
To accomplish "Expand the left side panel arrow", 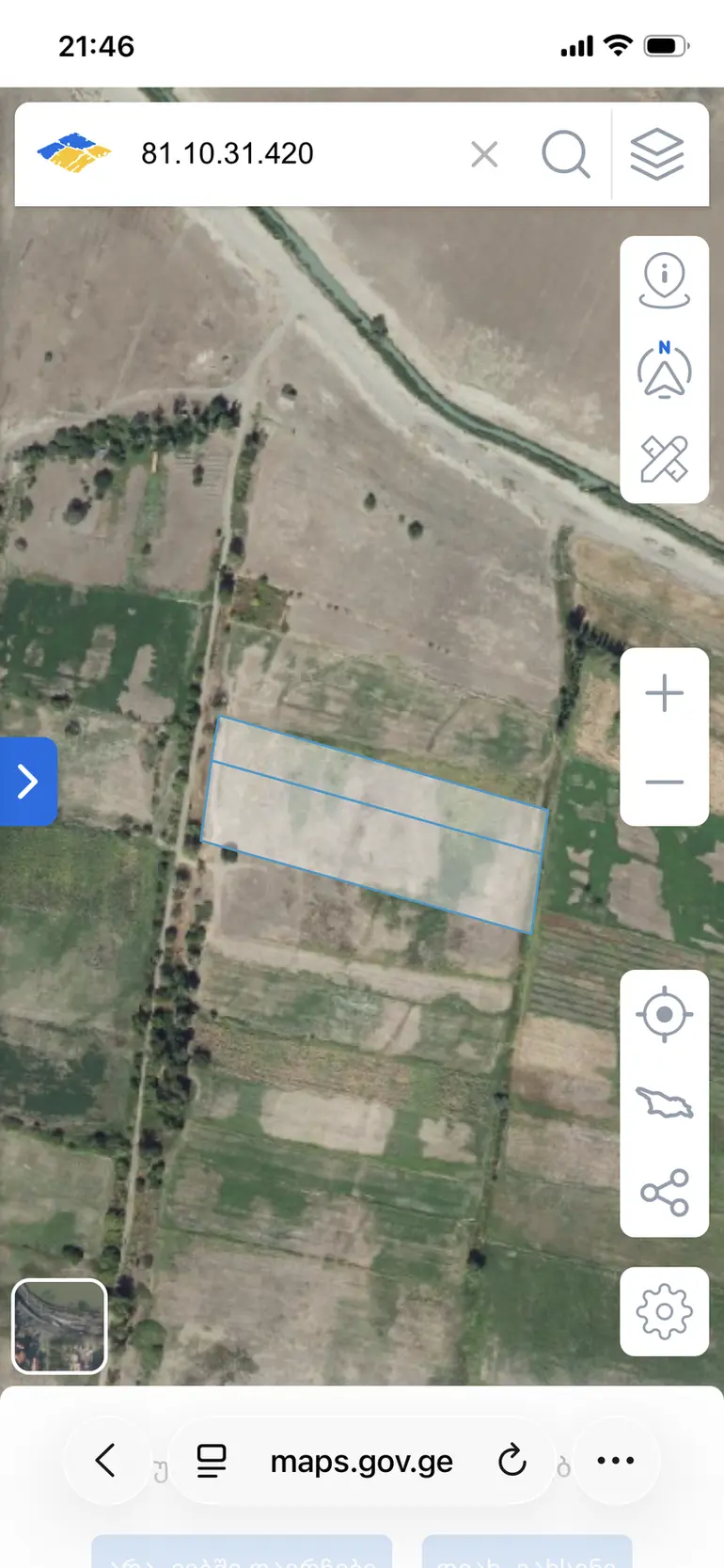I will coord(28,782).
